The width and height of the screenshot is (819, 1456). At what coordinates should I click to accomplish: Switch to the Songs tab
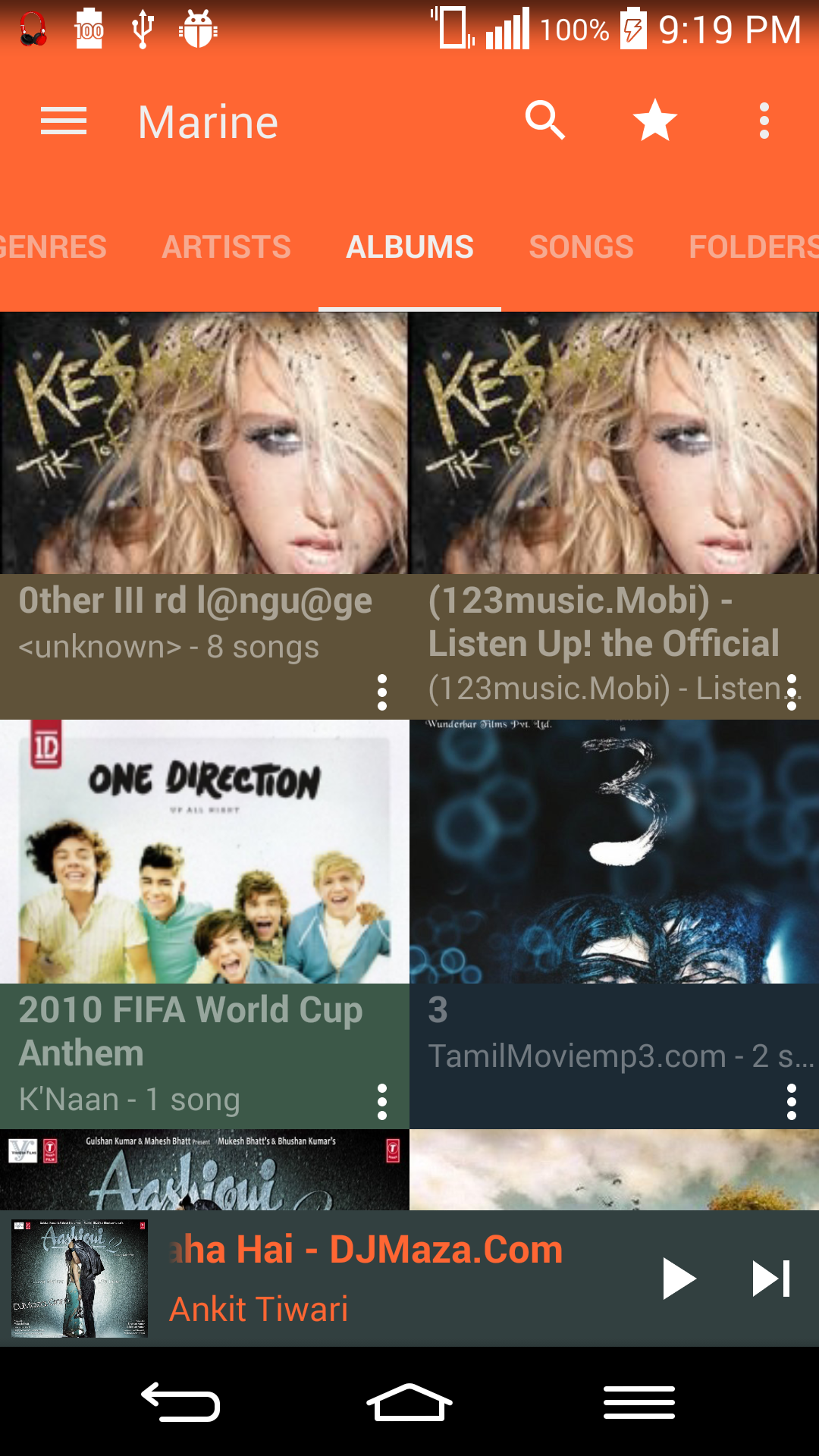pos(582,247)
